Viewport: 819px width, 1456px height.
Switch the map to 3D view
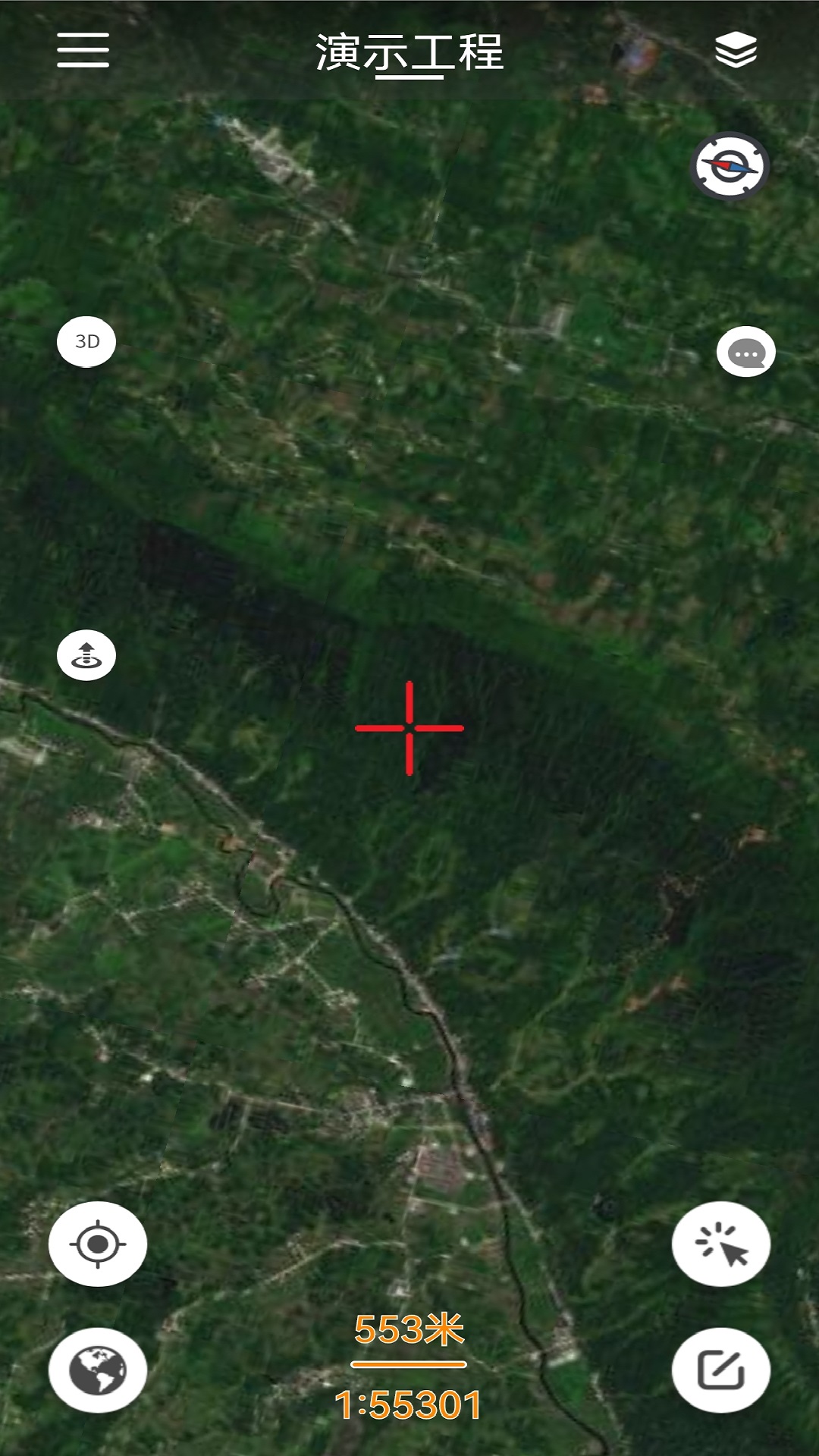tap(86, 341)
